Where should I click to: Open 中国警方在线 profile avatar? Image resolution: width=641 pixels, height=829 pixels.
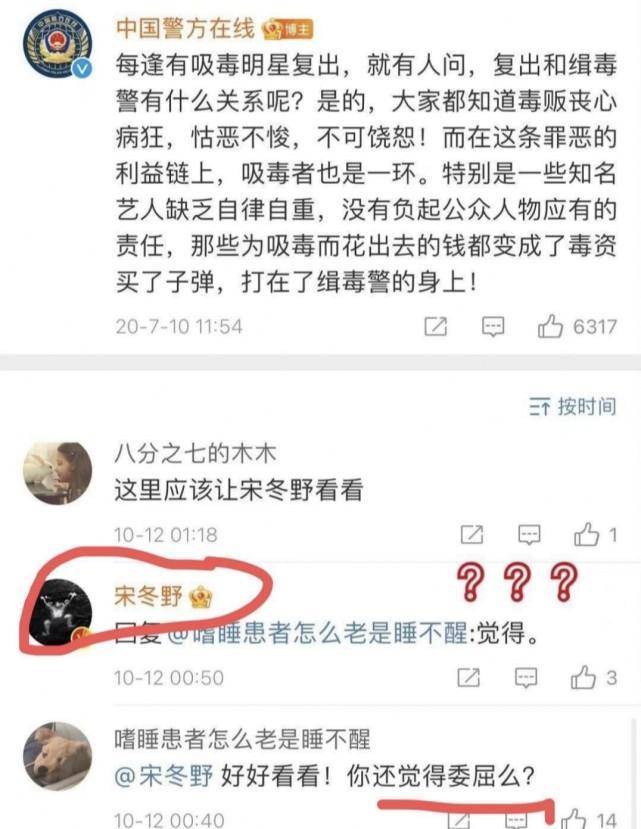(x=58, y=43)
